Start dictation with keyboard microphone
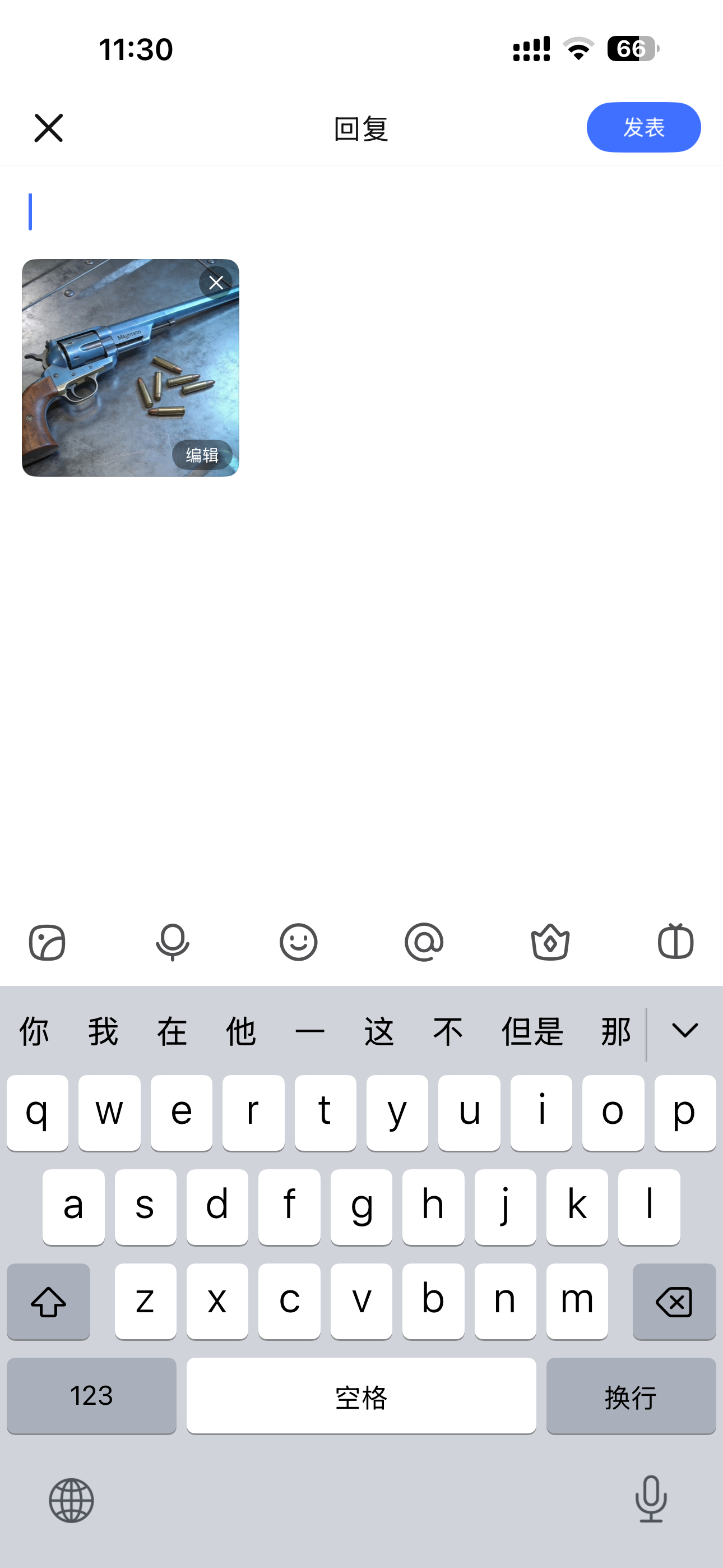This screenshot has width=723, height=1568. (x=651, y=1498)
